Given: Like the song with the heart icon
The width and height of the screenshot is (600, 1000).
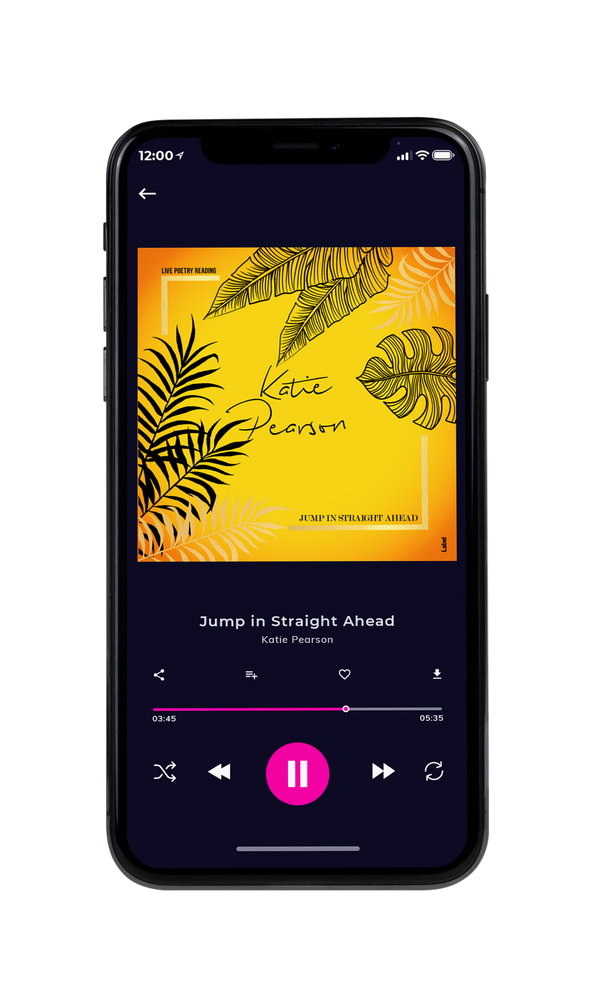Looking at the screenshot, I should [344, 674].
